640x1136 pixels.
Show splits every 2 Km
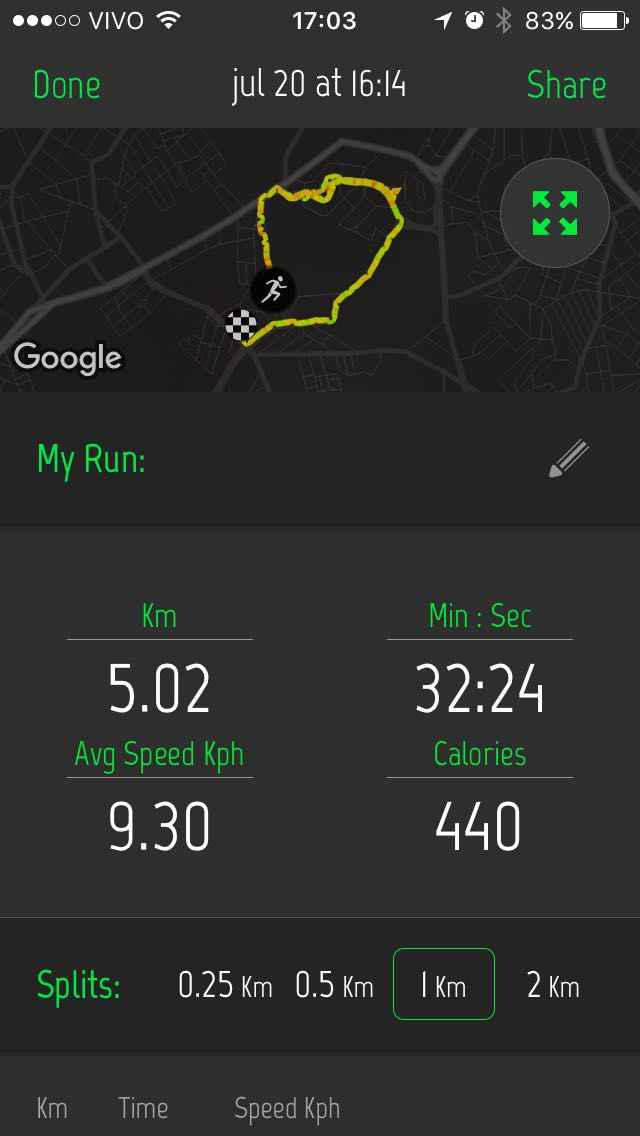point(553,986)
